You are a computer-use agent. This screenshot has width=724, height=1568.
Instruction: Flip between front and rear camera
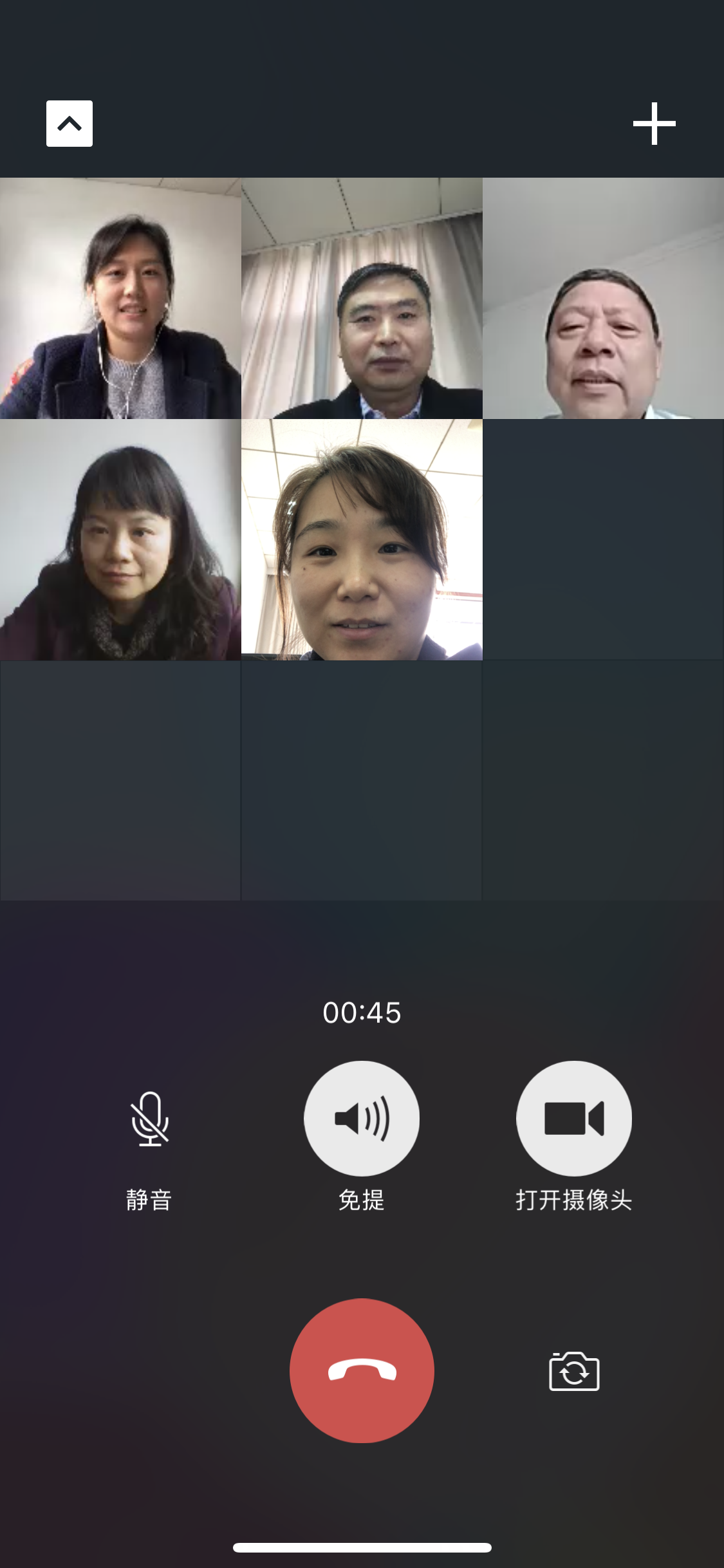574,1372
